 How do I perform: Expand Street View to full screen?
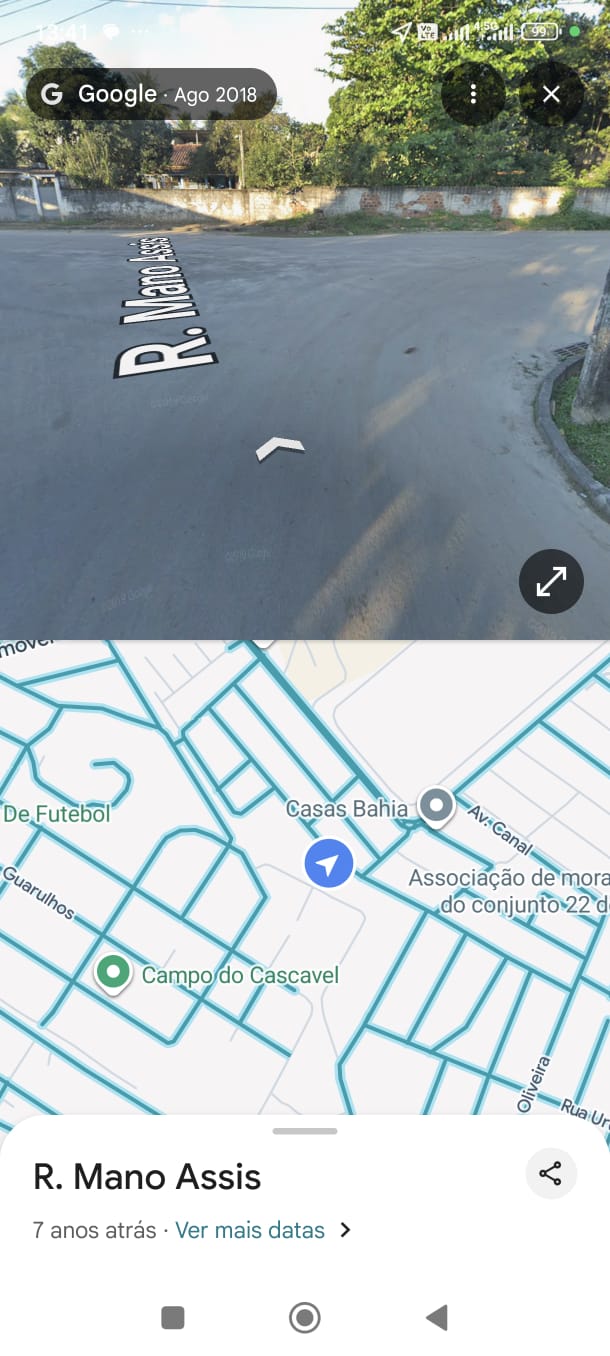pos(551,581)
